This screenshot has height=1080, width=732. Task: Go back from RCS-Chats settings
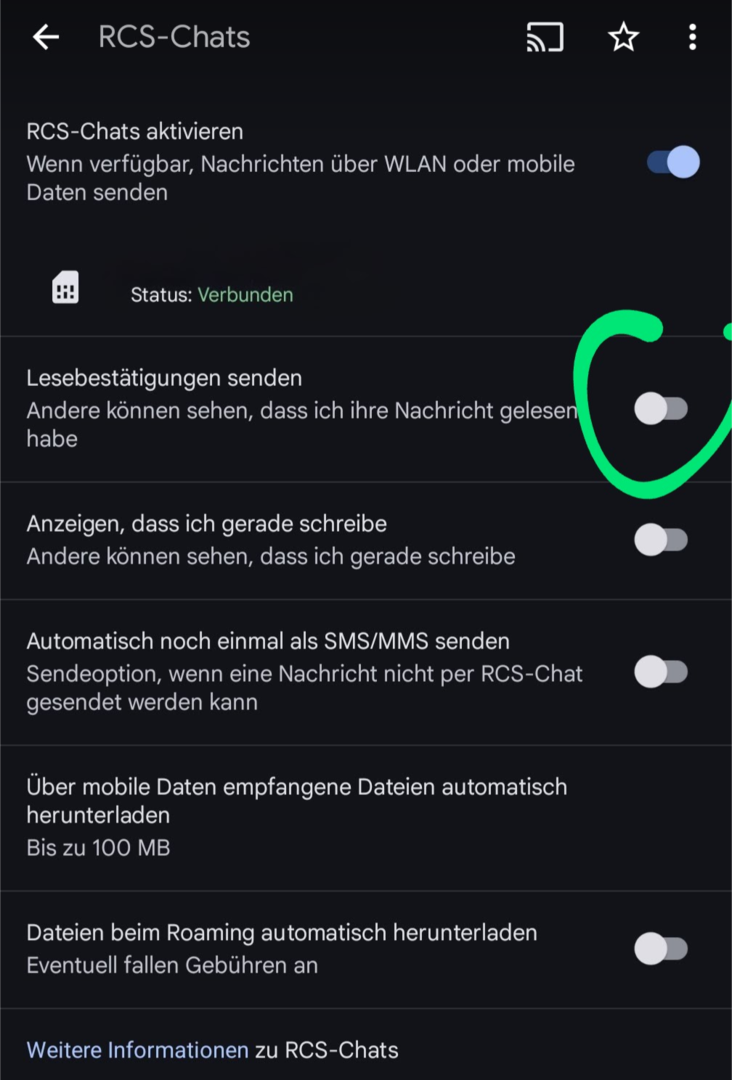[46, 38]
